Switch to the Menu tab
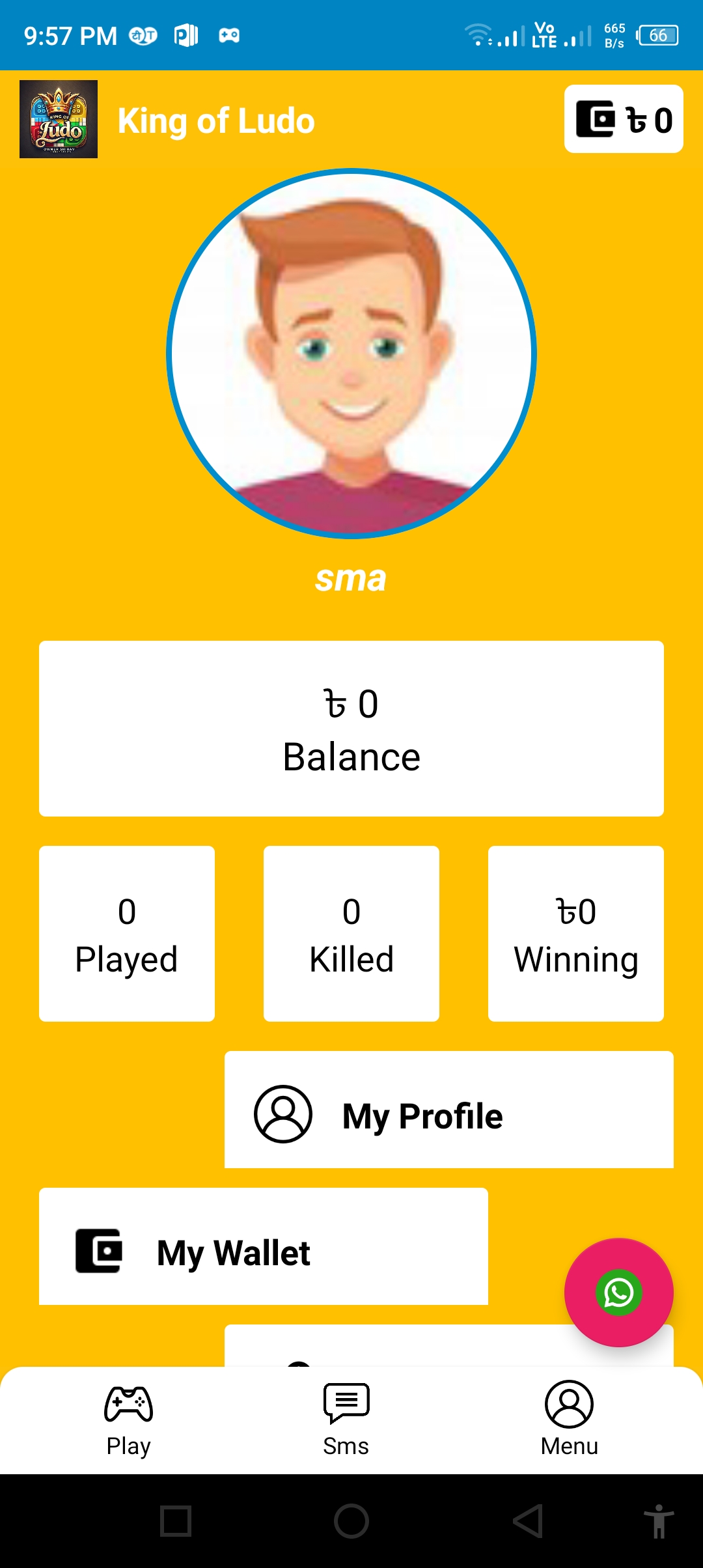 569,1420
